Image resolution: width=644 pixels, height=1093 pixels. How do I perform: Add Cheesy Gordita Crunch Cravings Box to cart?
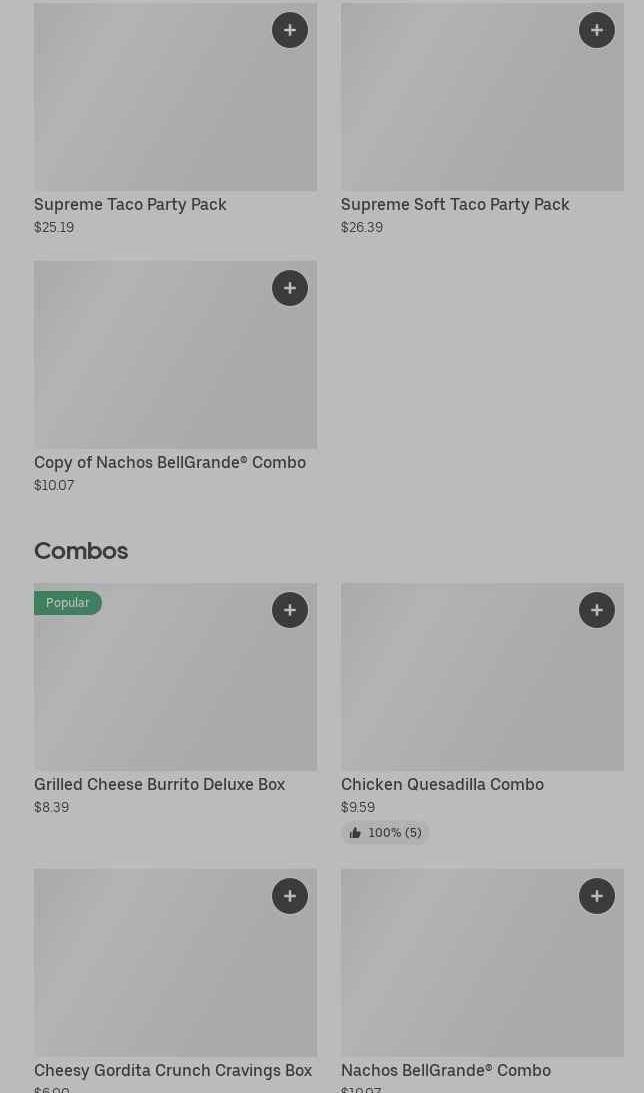[x=290, y=896]
